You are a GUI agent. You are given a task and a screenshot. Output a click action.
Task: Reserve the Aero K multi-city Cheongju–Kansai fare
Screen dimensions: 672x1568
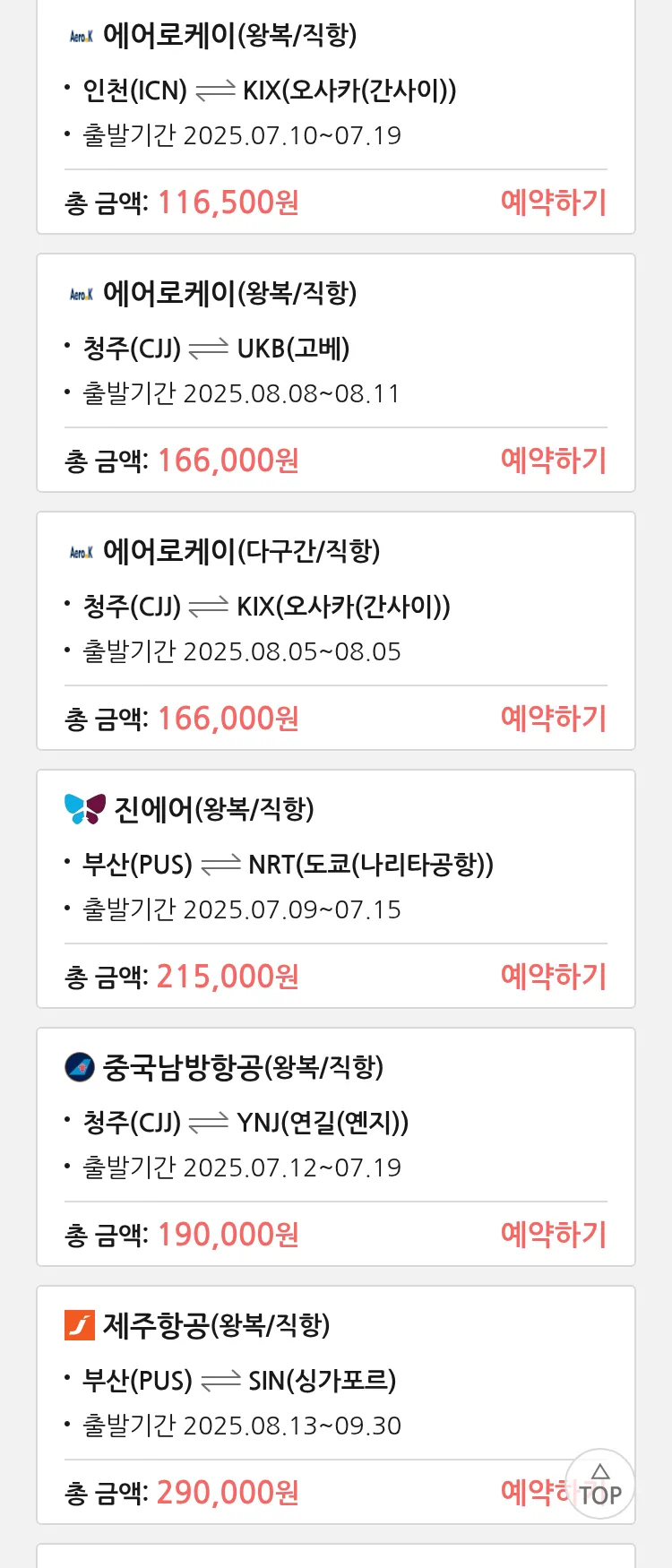(x=553, y=719)
